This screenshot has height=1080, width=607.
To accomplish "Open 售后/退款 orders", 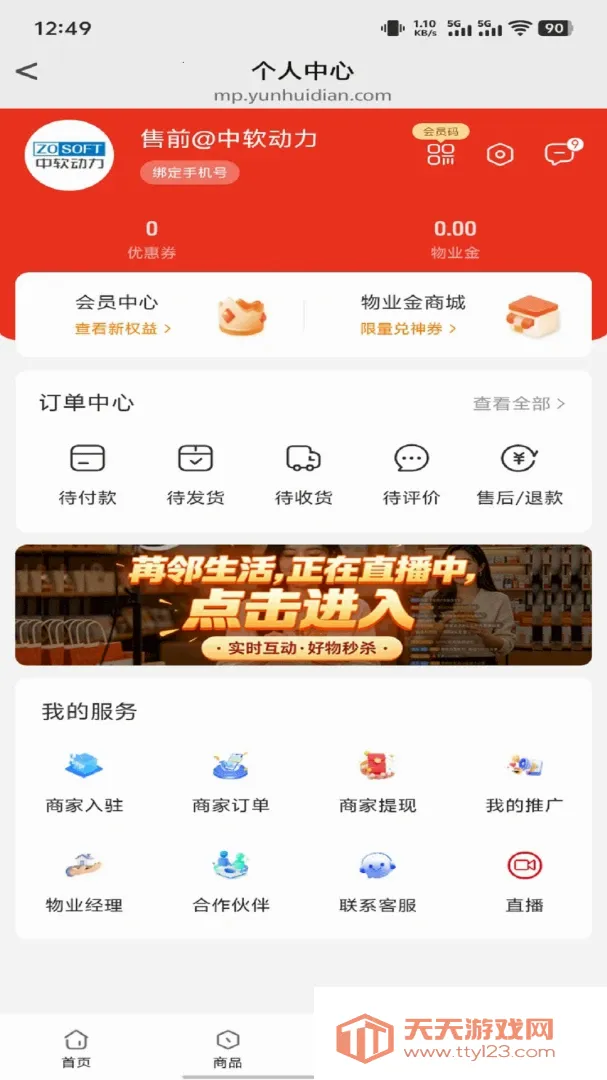I will (519, 473).
